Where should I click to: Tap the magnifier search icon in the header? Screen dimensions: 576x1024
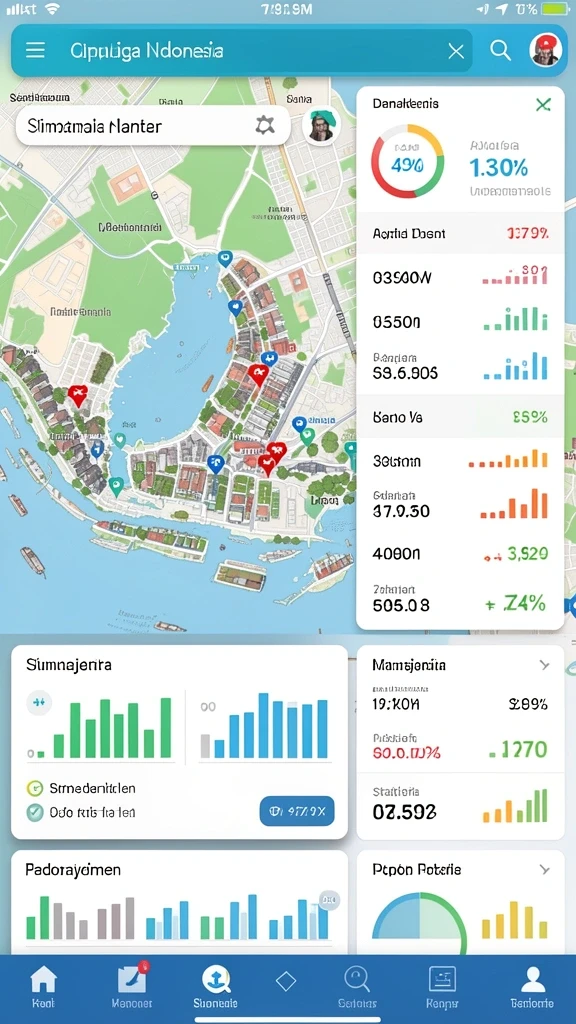click(x=500, y=50)
